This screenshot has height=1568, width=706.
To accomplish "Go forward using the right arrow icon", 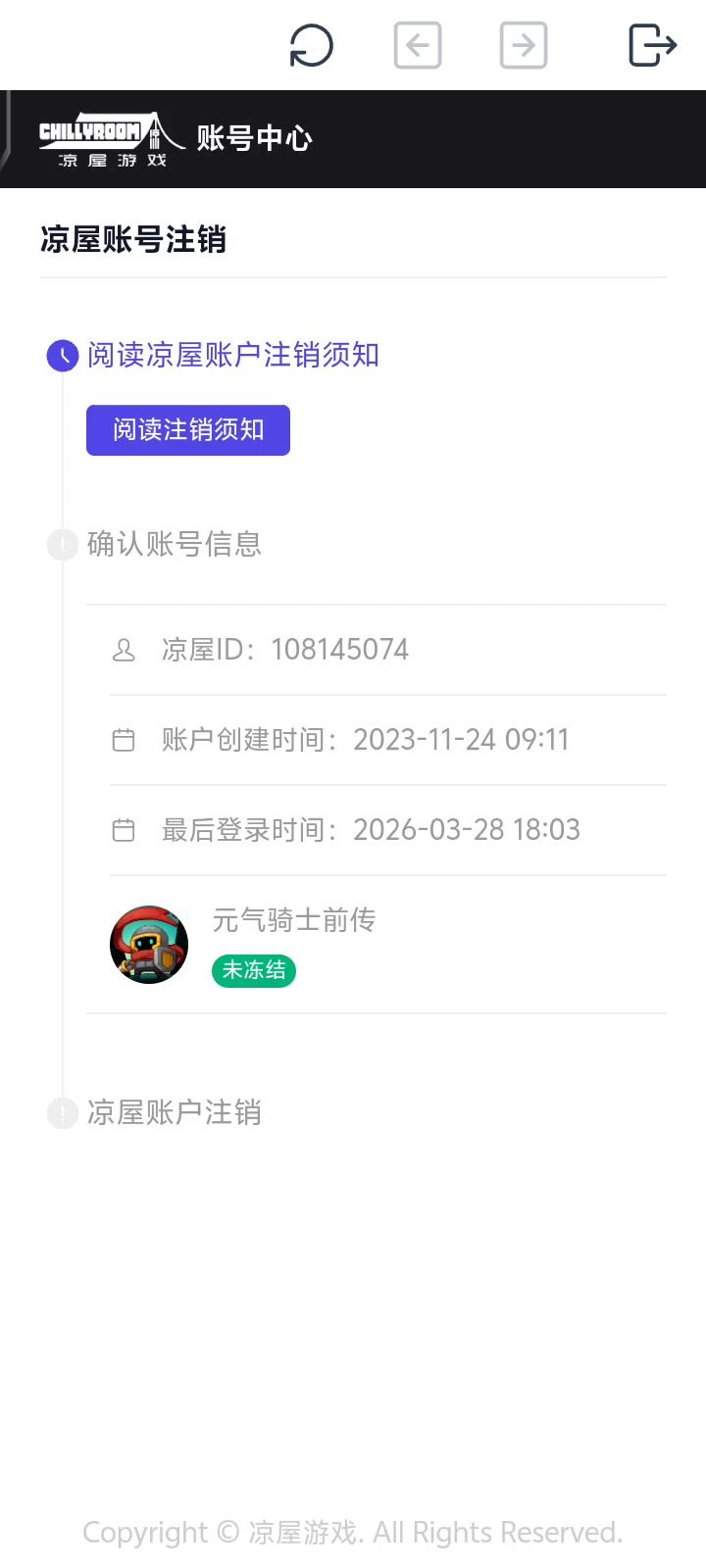I will click(524, 46).
